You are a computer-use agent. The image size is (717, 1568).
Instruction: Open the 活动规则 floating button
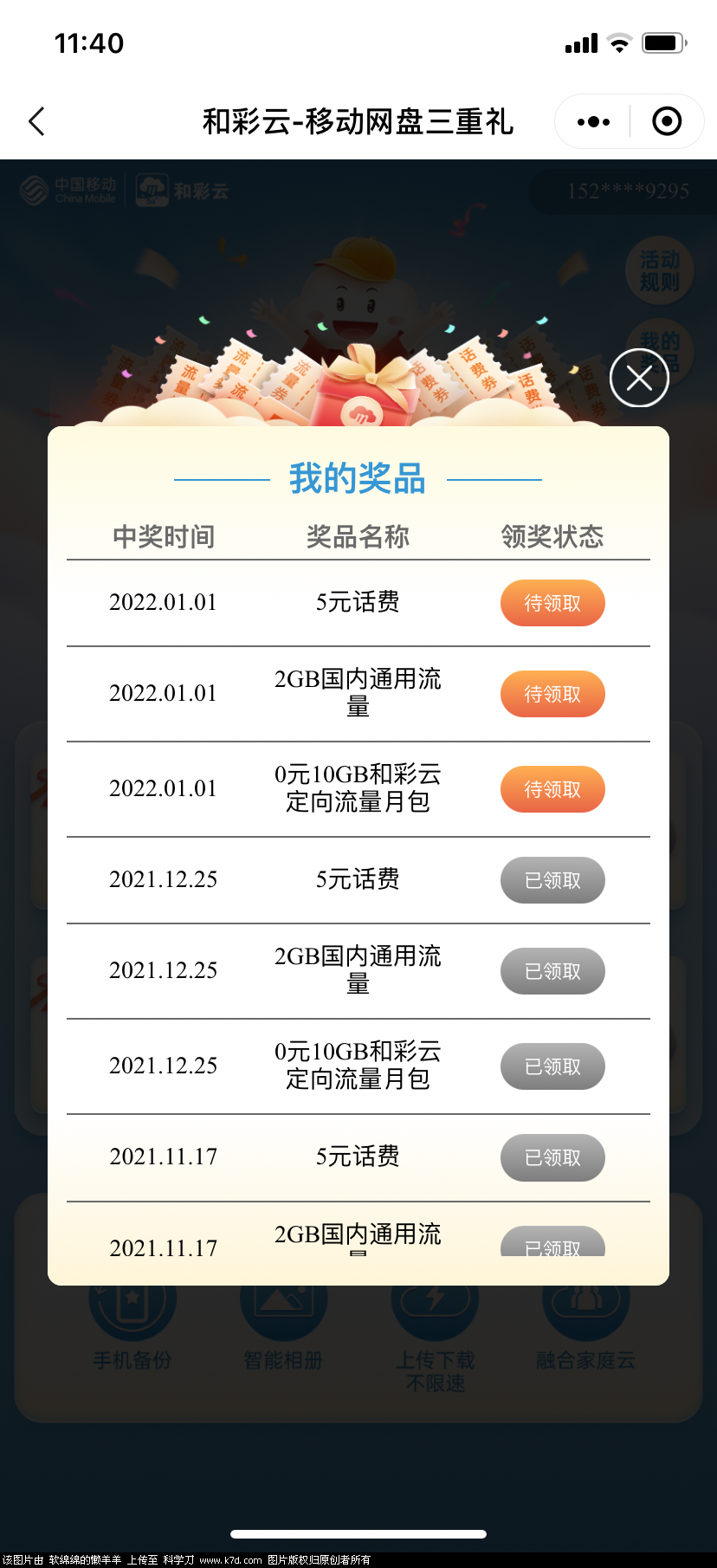click(x=660, y=270)
